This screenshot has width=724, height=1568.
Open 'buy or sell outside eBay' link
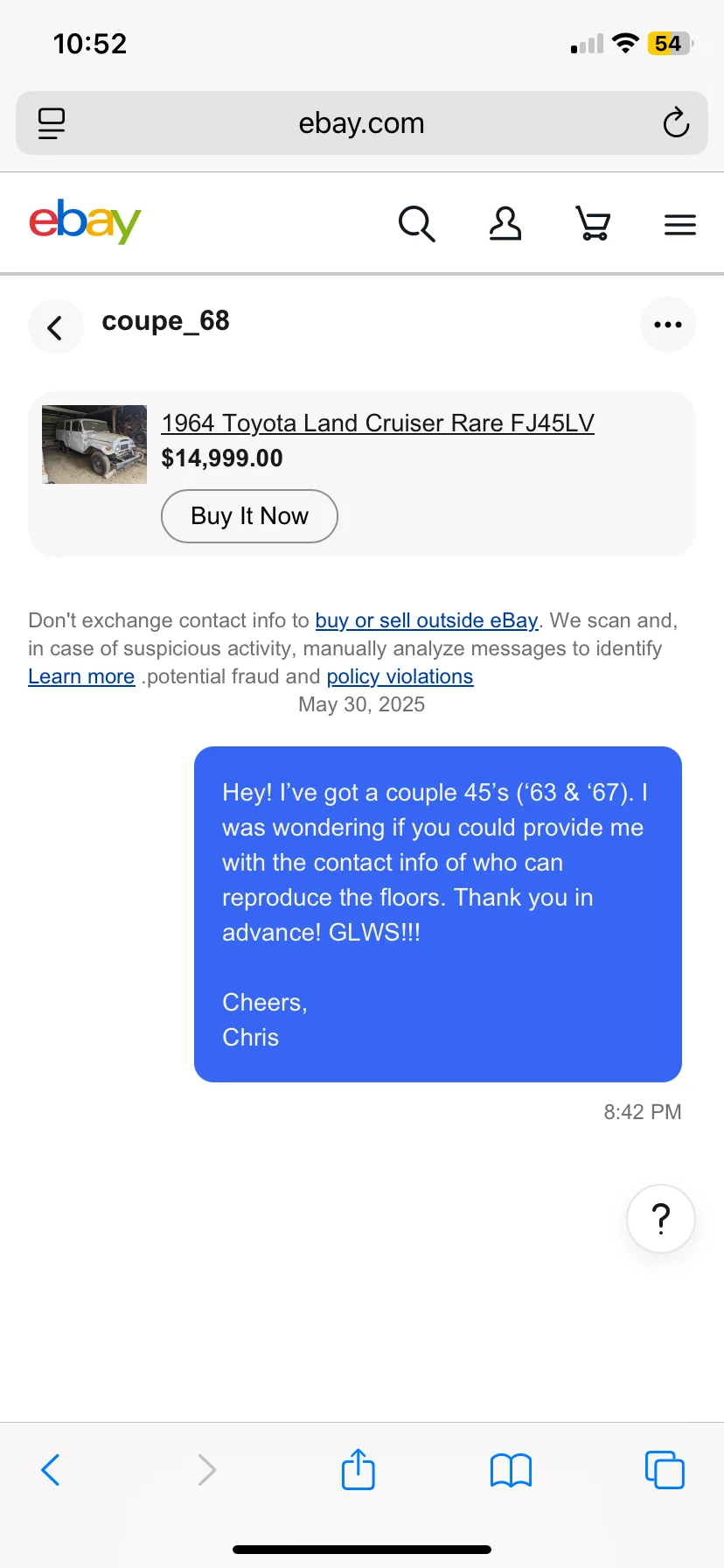coord(426,620)
